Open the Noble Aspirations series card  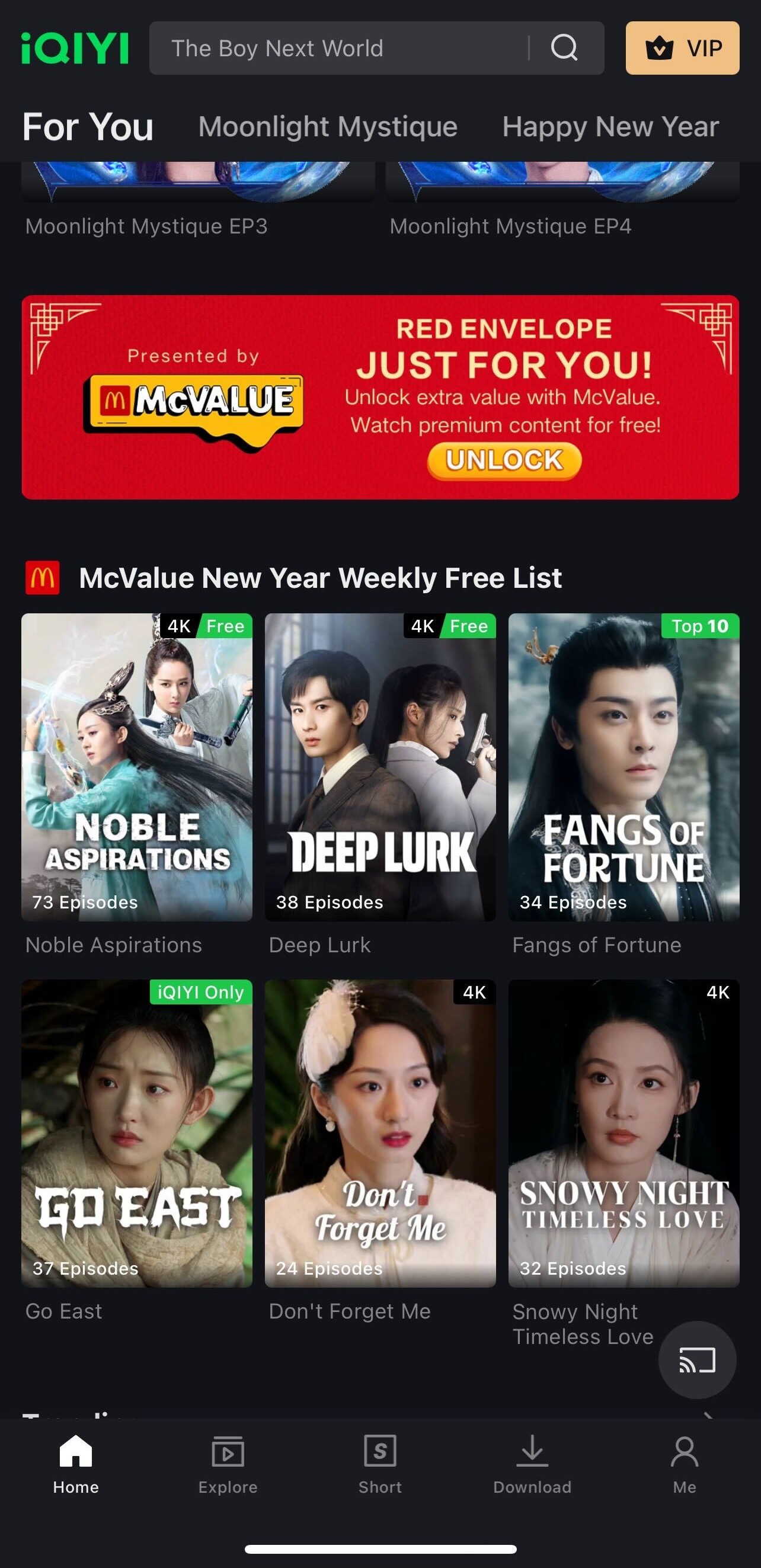click(x=137, y=767)
